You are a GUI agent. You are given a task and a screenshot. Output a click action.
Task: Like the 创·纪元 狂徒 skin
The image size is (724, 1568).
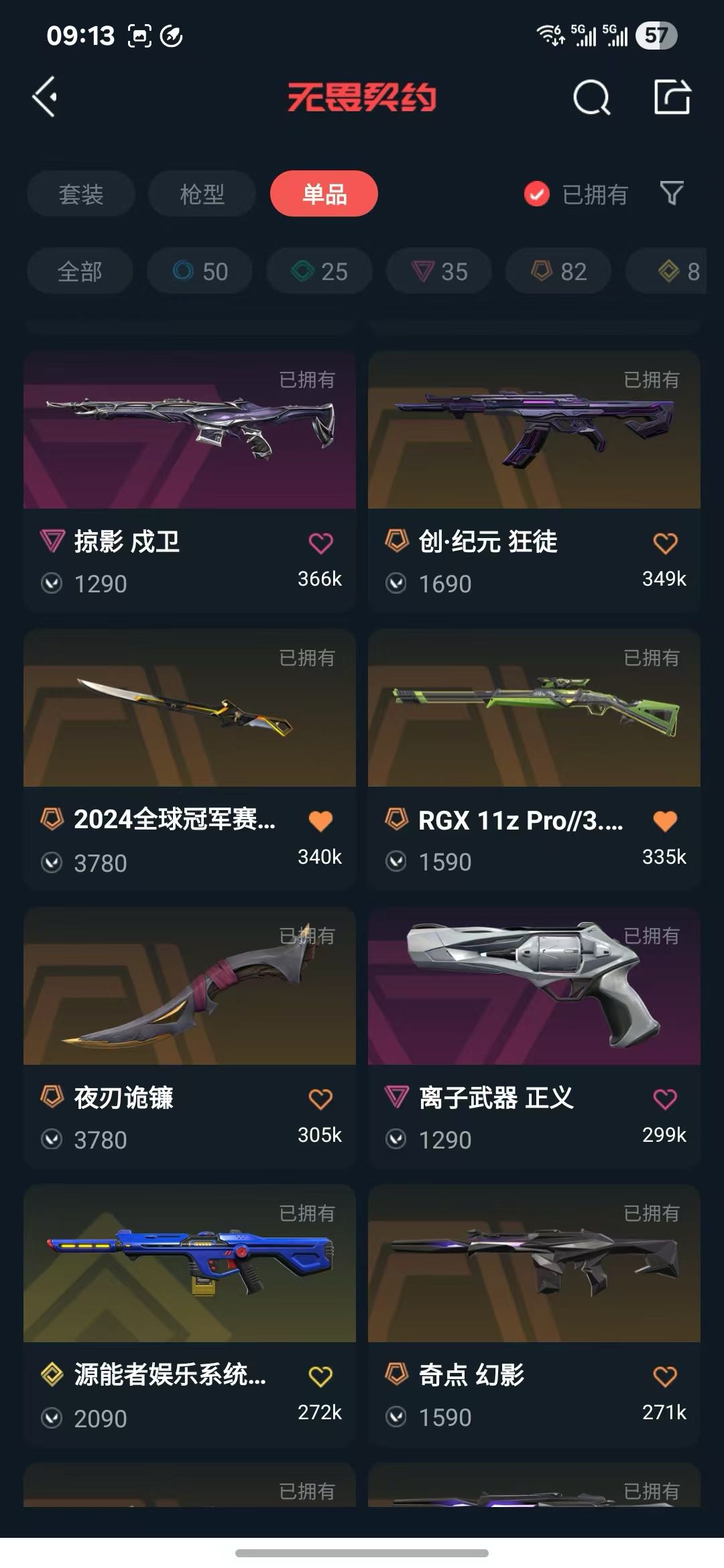point(665,543)
